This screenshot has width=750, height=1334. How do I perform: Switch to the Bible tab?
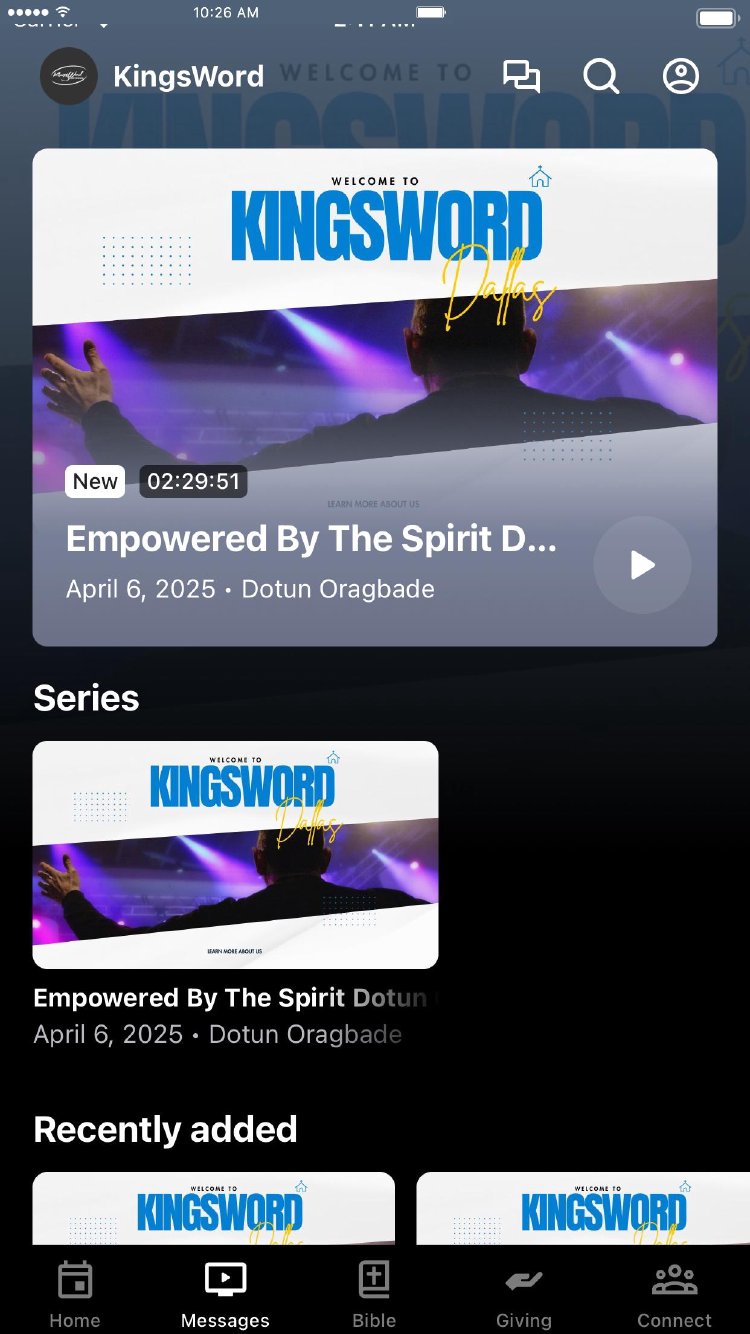374,1294
